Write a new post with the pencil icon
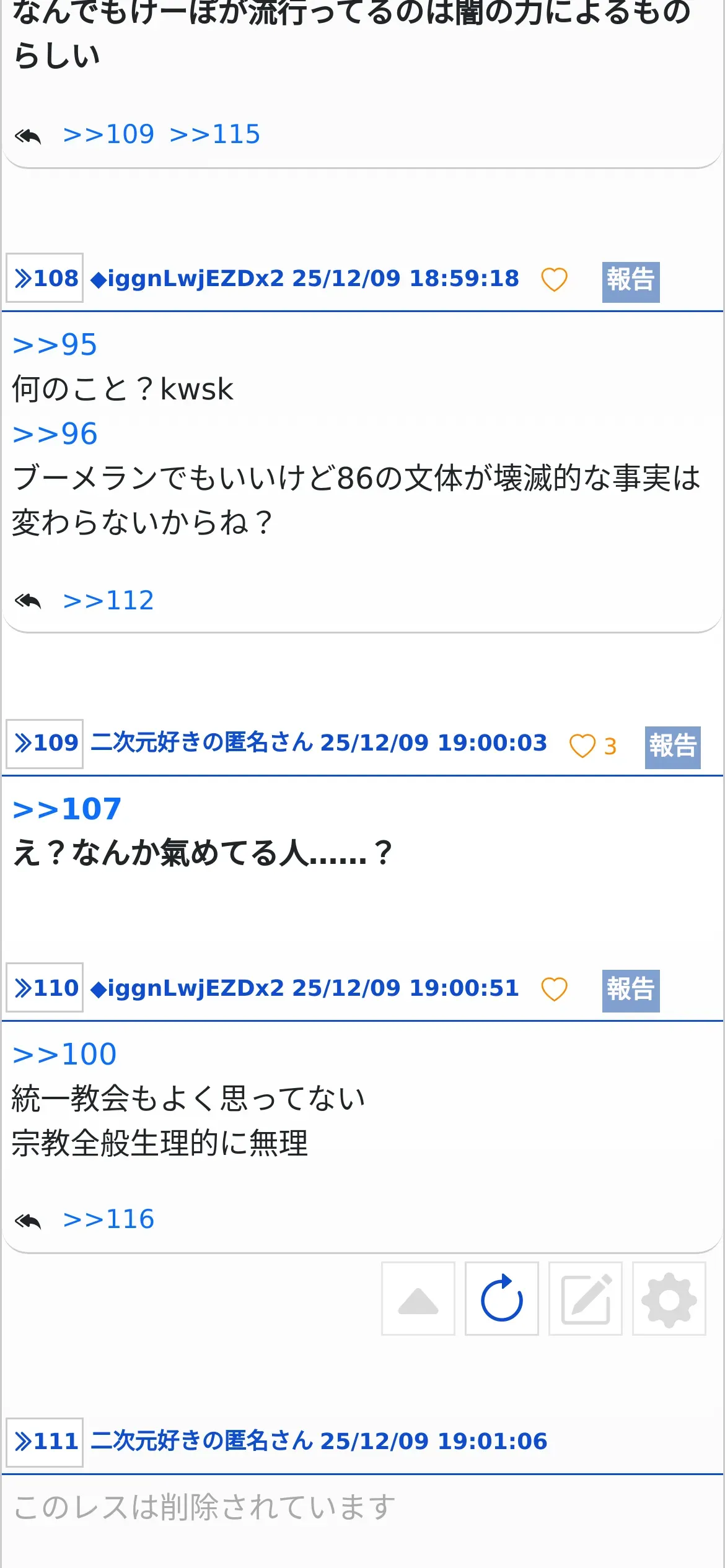The height and width of the screenshot is (1568, 725). pyautogui.click(x=586, y=1299)
